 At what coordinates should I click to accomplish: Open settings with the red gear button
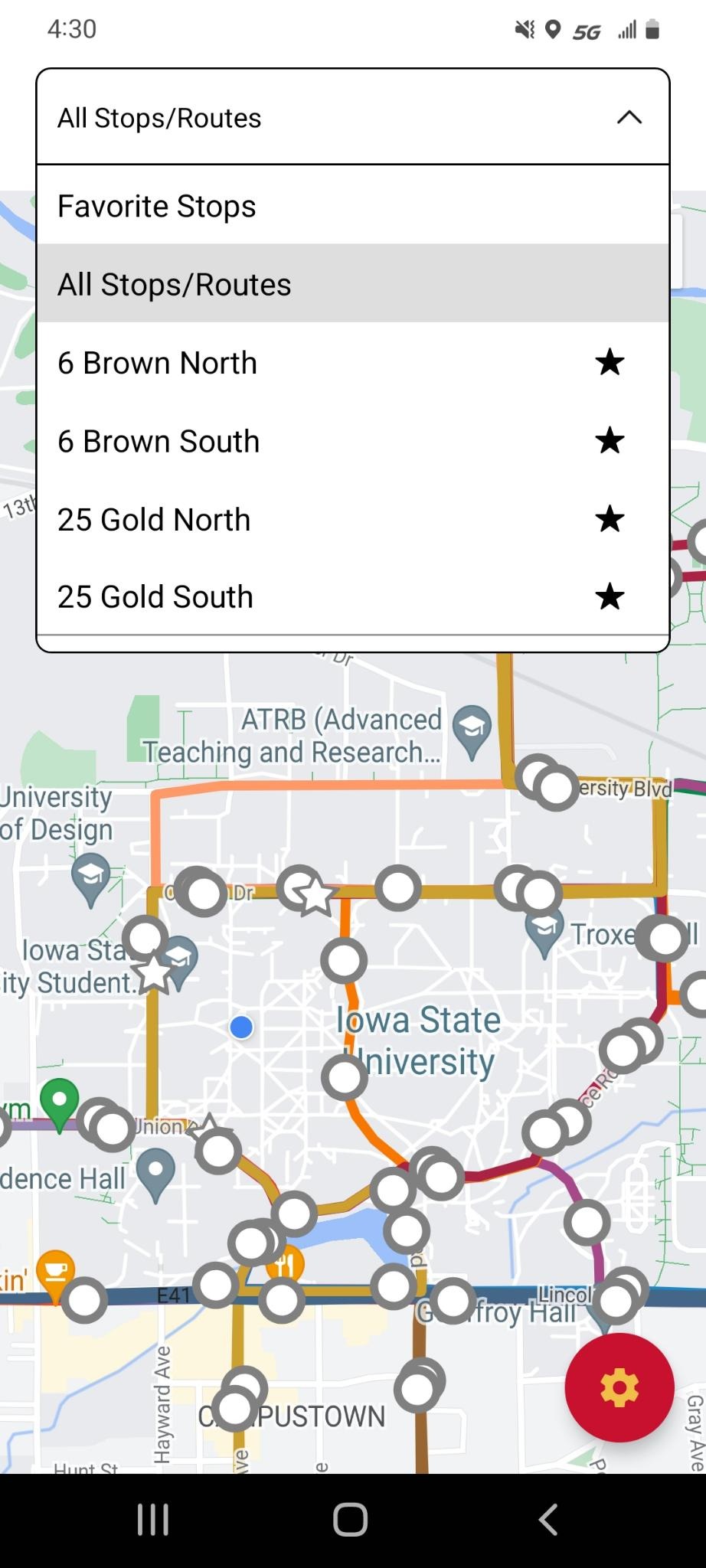pyautogui.click(x=619, y=1387)
